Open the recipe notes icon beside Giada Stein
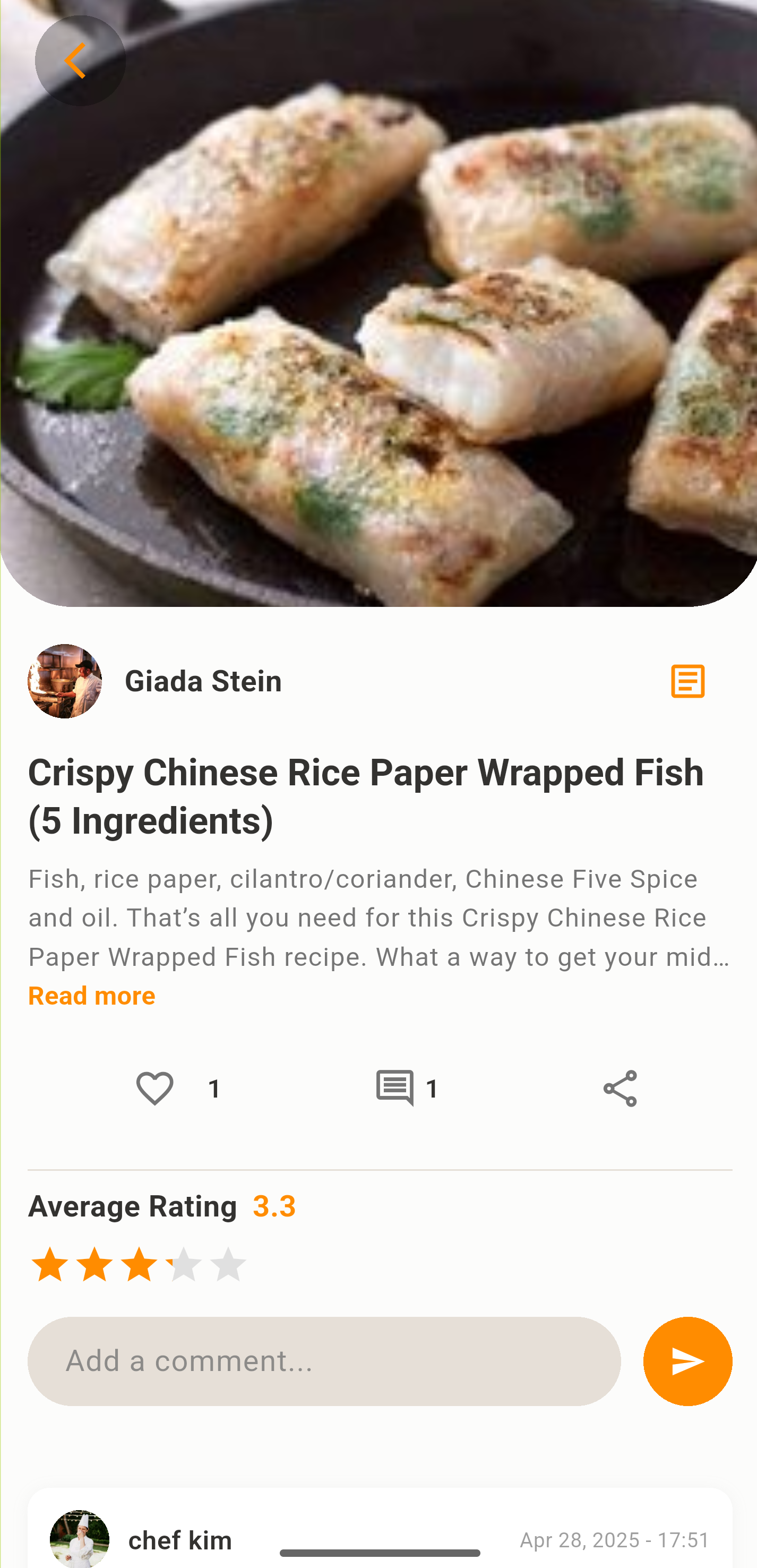 coord(688,681)
